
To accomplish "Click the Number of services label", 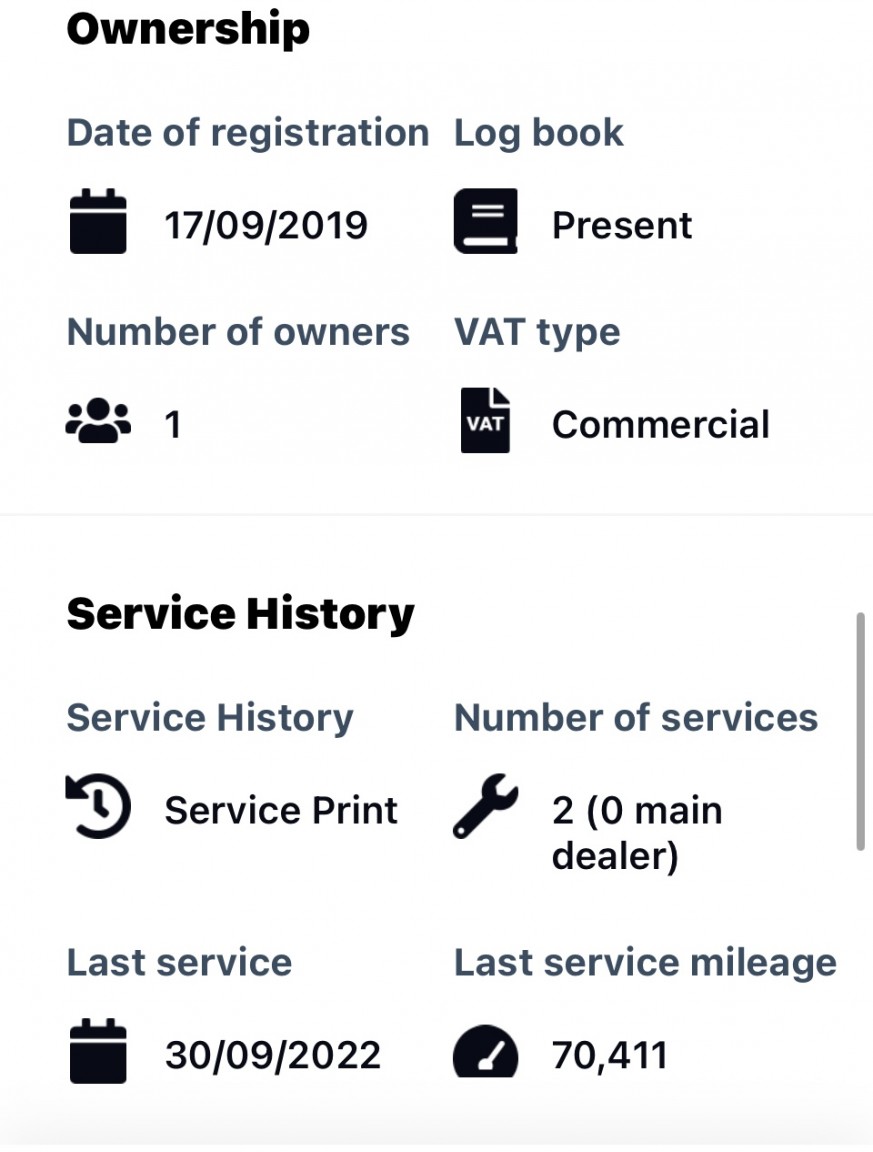I will pyautogui.click(x=635, y=716).
